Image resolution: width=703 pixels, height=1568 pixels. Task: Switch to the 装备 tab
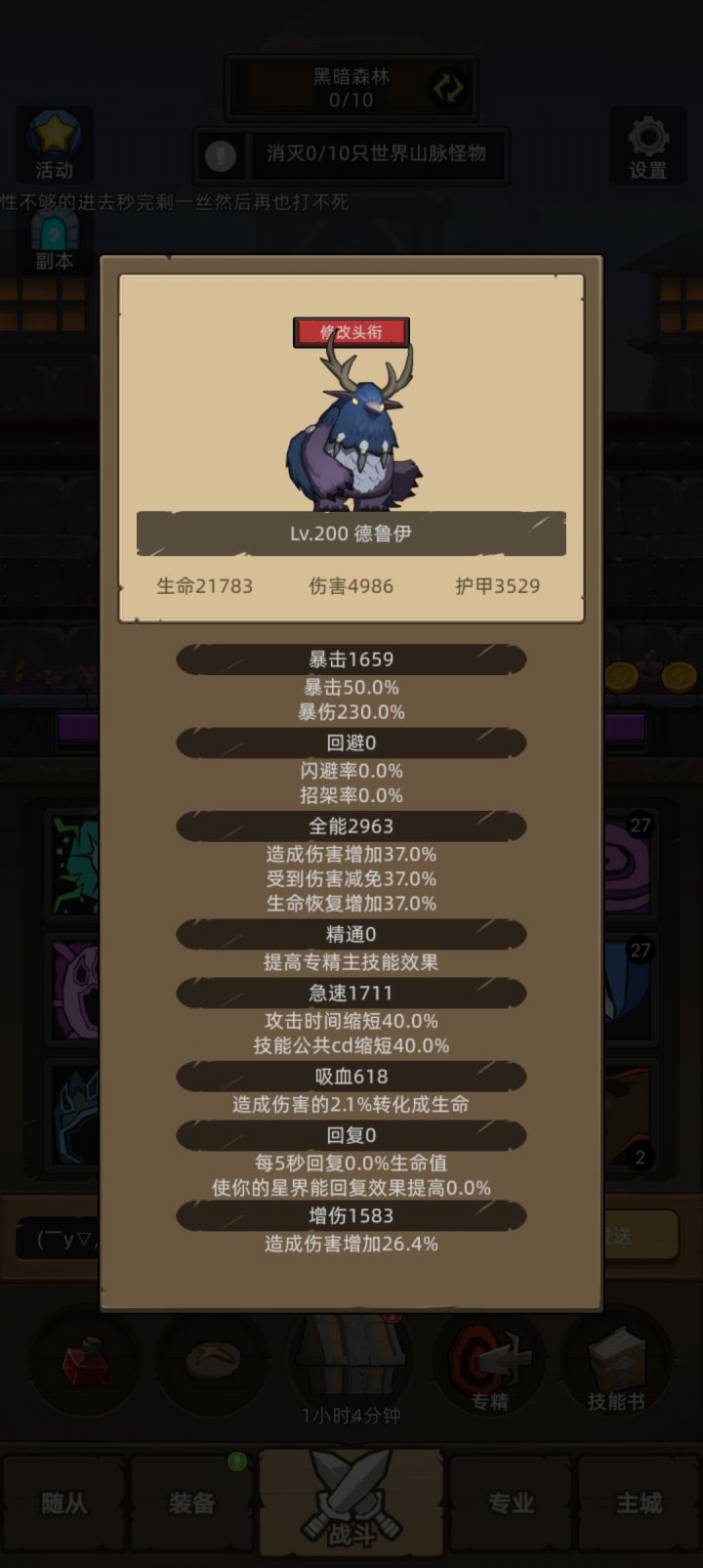(x=191, y=1504)
